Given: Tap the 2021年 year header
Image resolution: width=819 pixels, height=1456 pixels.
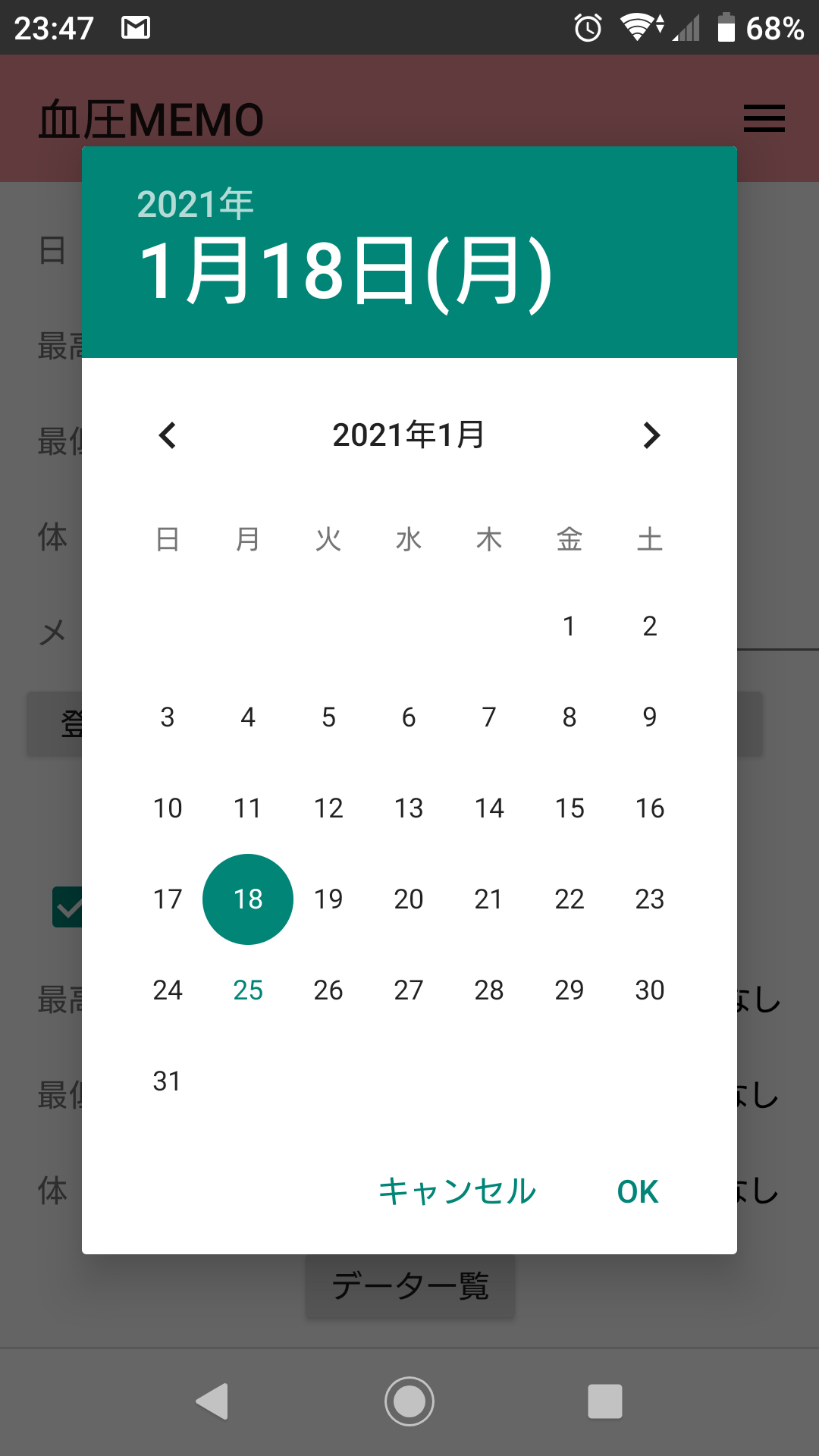Looking at the screenshot, I should point(195,204).
